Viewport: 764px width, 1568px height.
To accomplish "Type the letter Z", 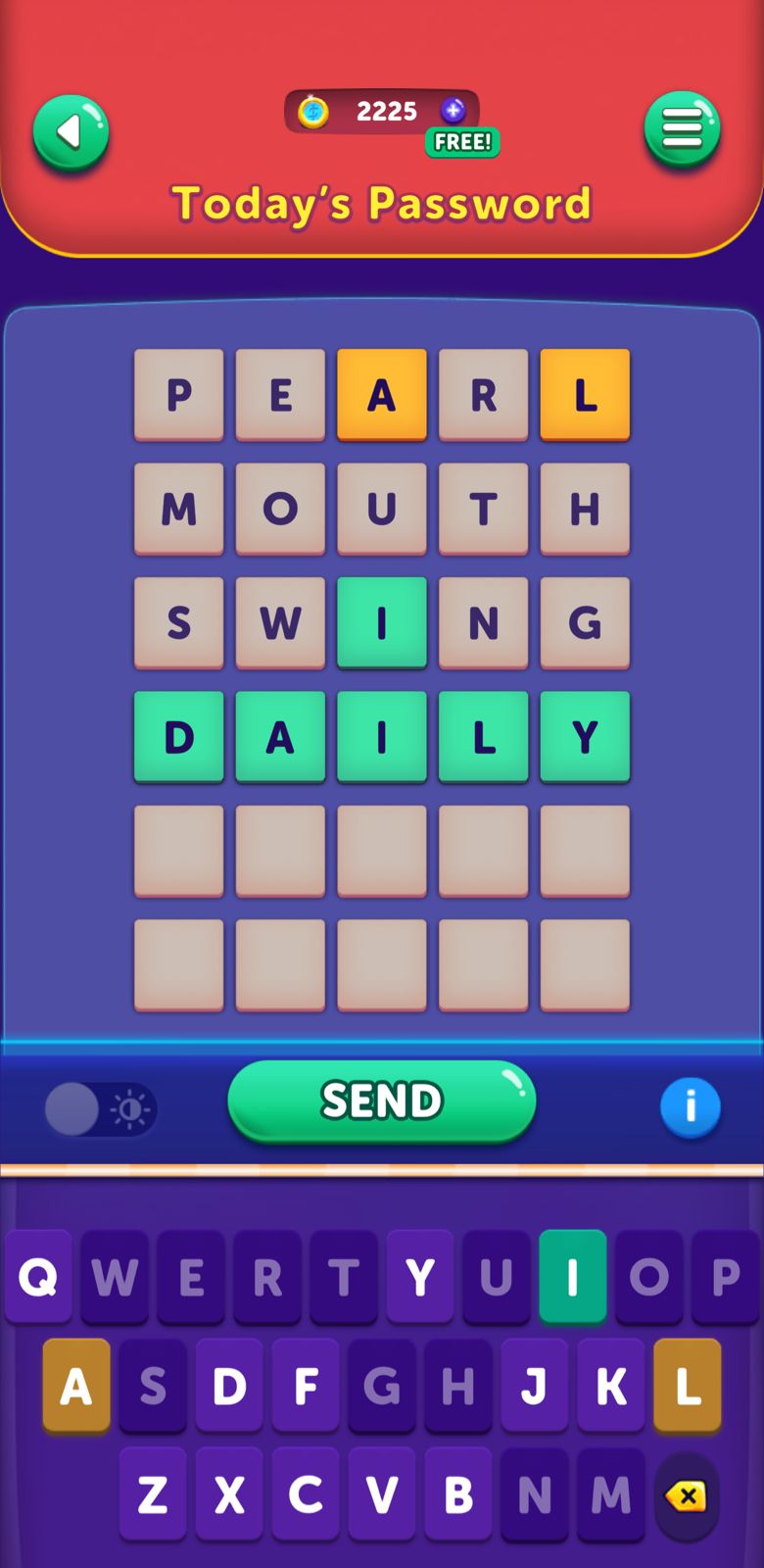I will (x=153, y=1494).
